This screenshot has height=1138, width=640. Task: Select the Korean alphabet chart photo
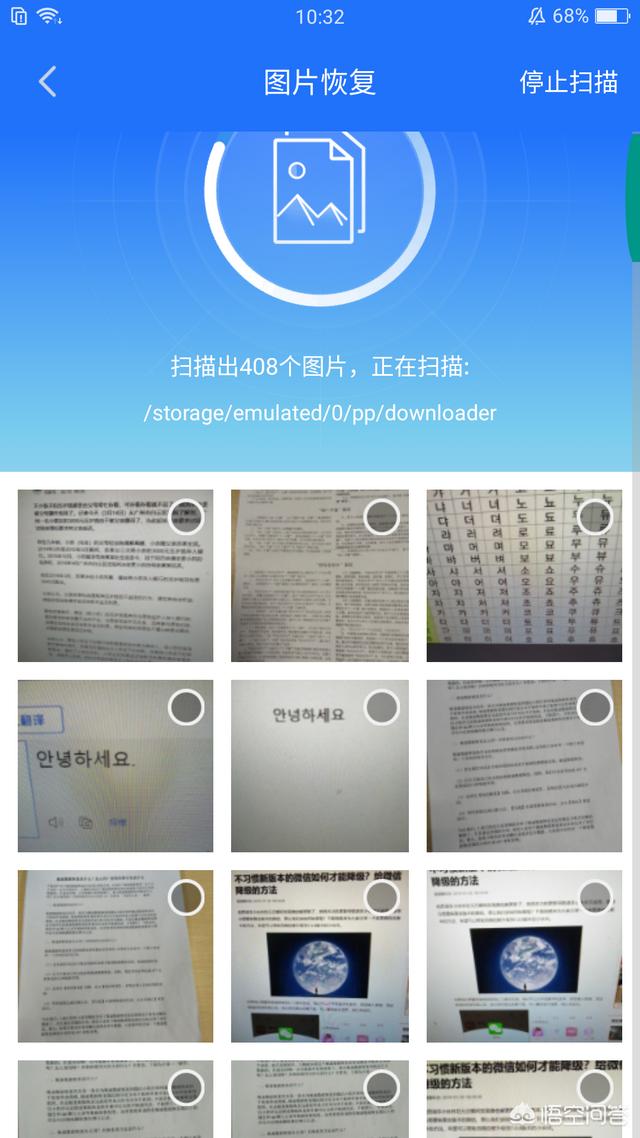[595, 517]
